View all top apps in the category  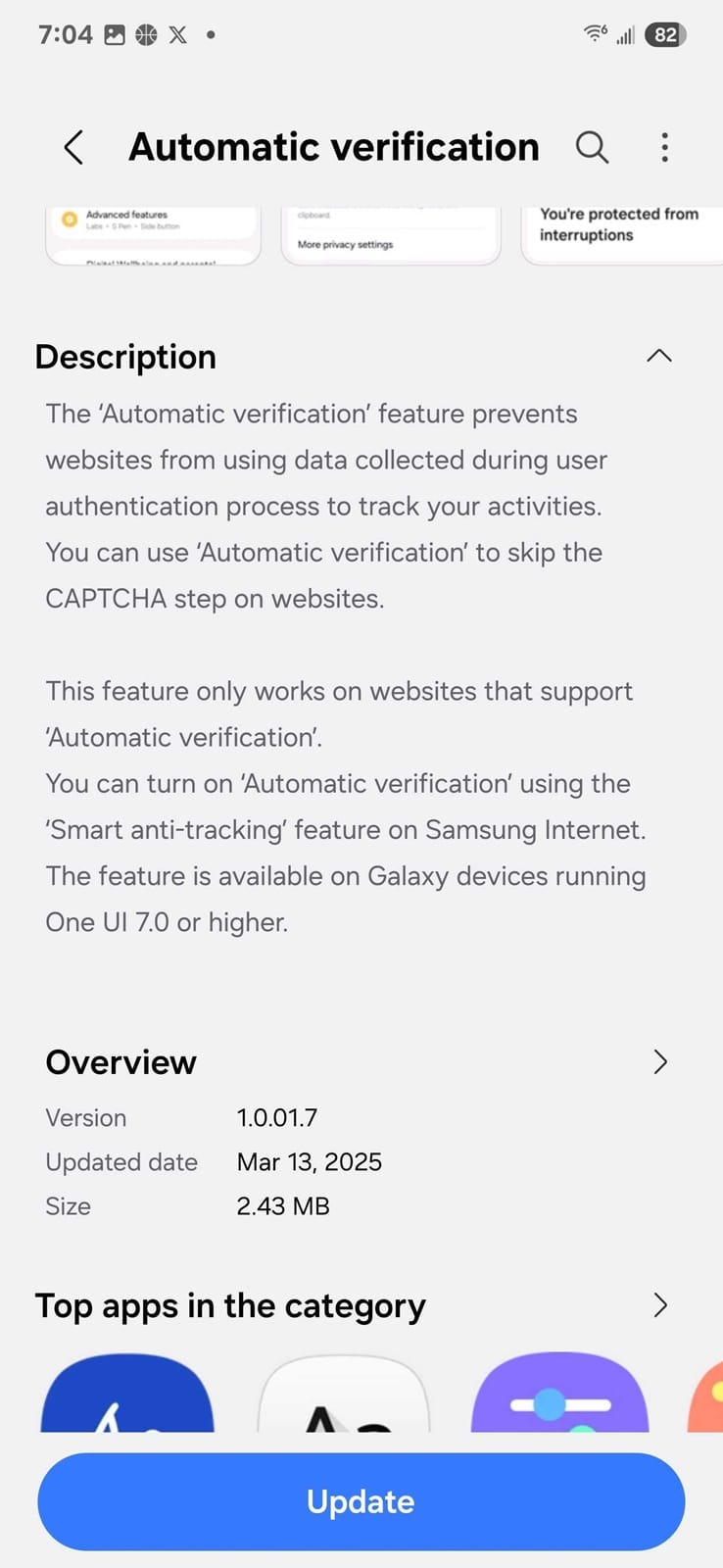tap(660, 1304)
